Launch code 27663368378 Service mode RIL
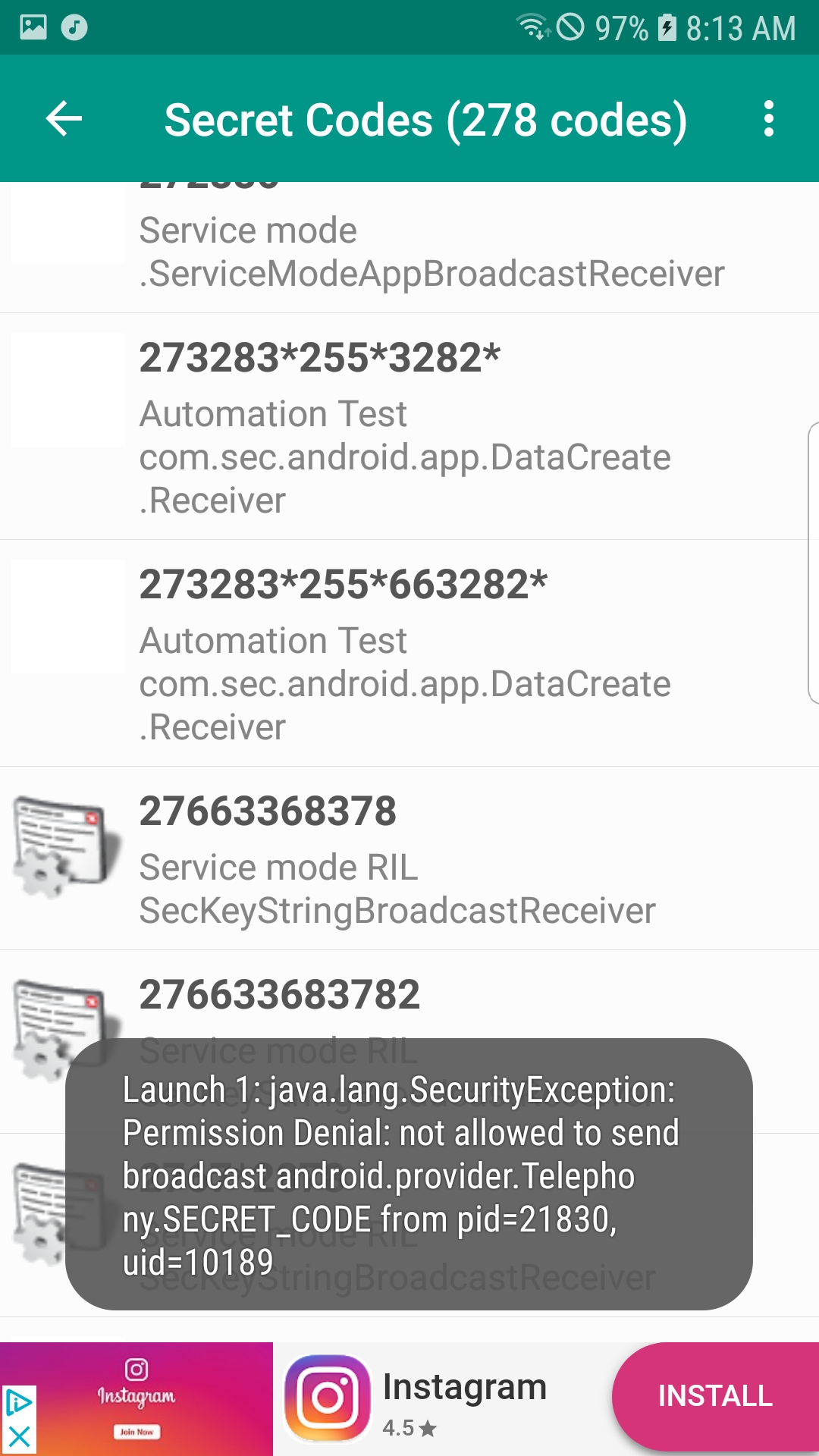The height and width of the screenshot is (1456, 819). click(409, 858)
